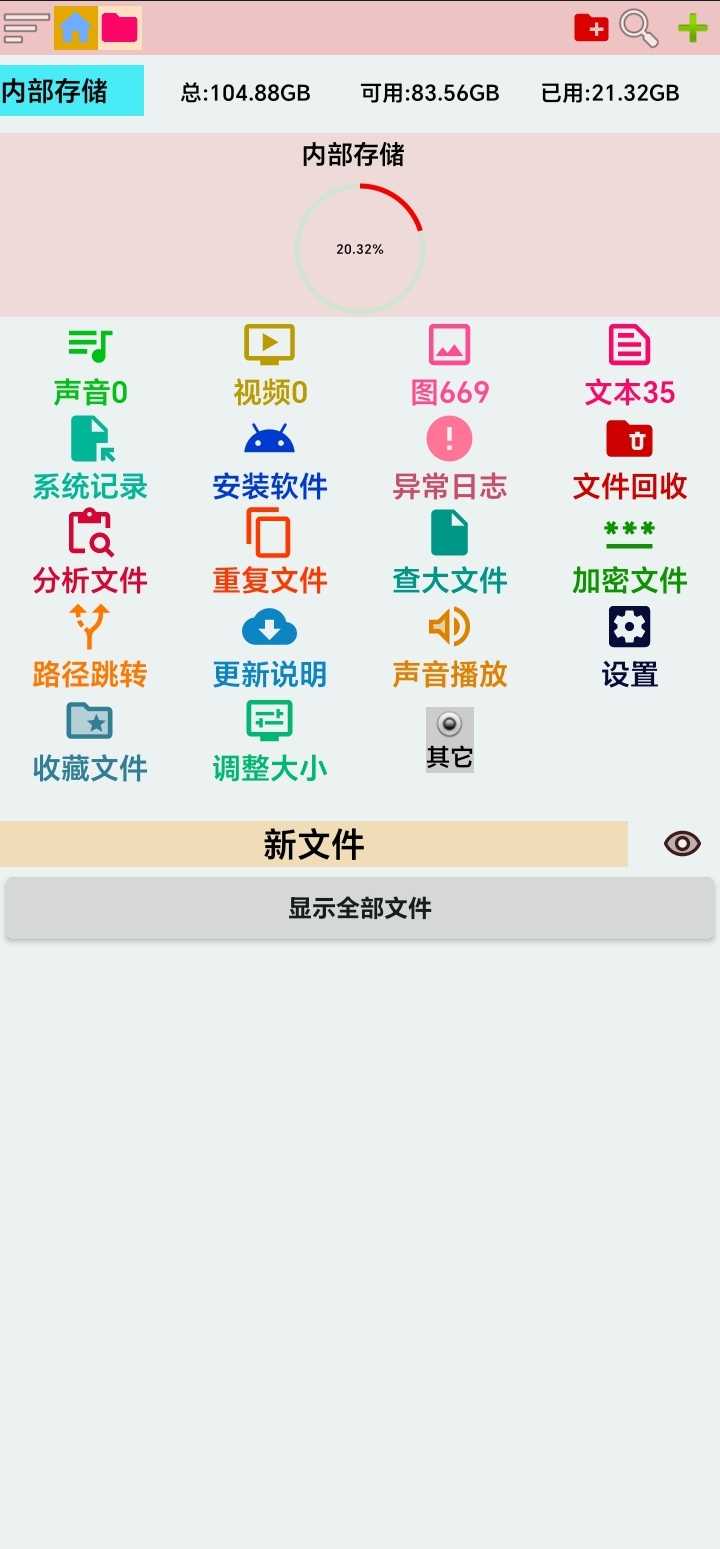Open 文本35 text documents
The image size is (720, 1549).
[630, 367]
